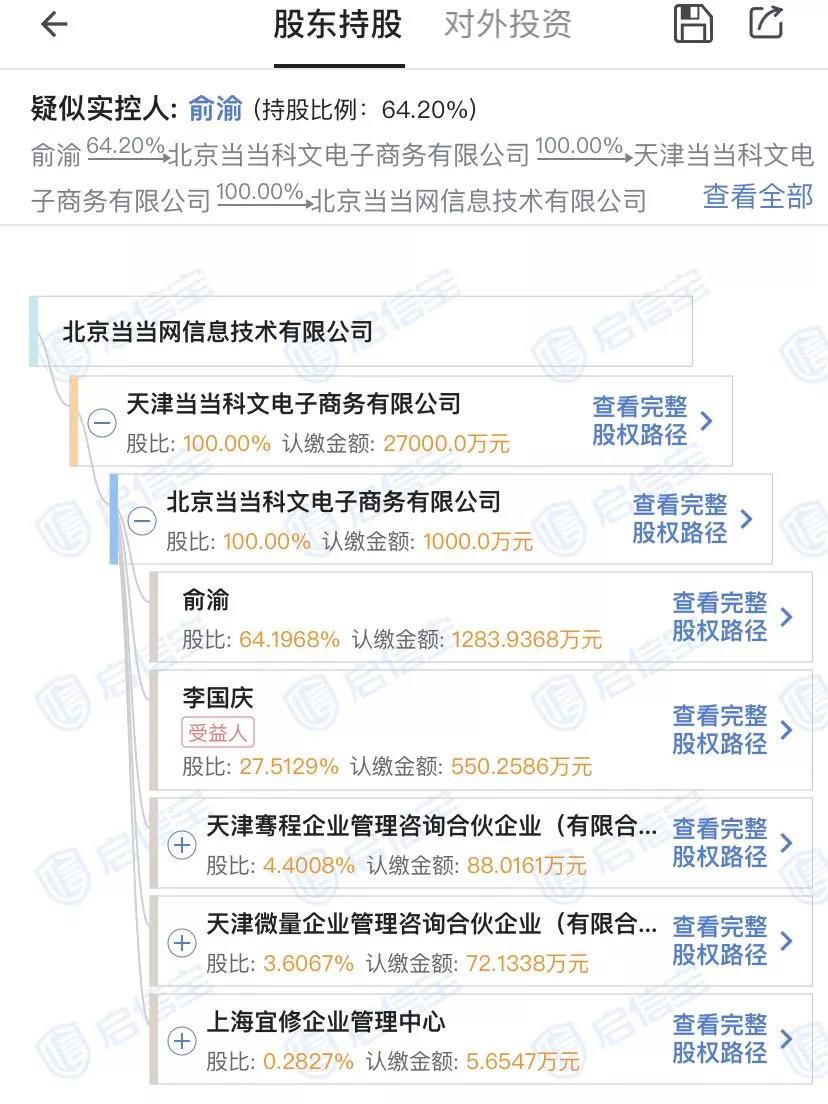View 查看完整股权路径 for 上海宜修企业管理中心
This screenshot has width=828, height=1104.
[x=732, y=1039]
